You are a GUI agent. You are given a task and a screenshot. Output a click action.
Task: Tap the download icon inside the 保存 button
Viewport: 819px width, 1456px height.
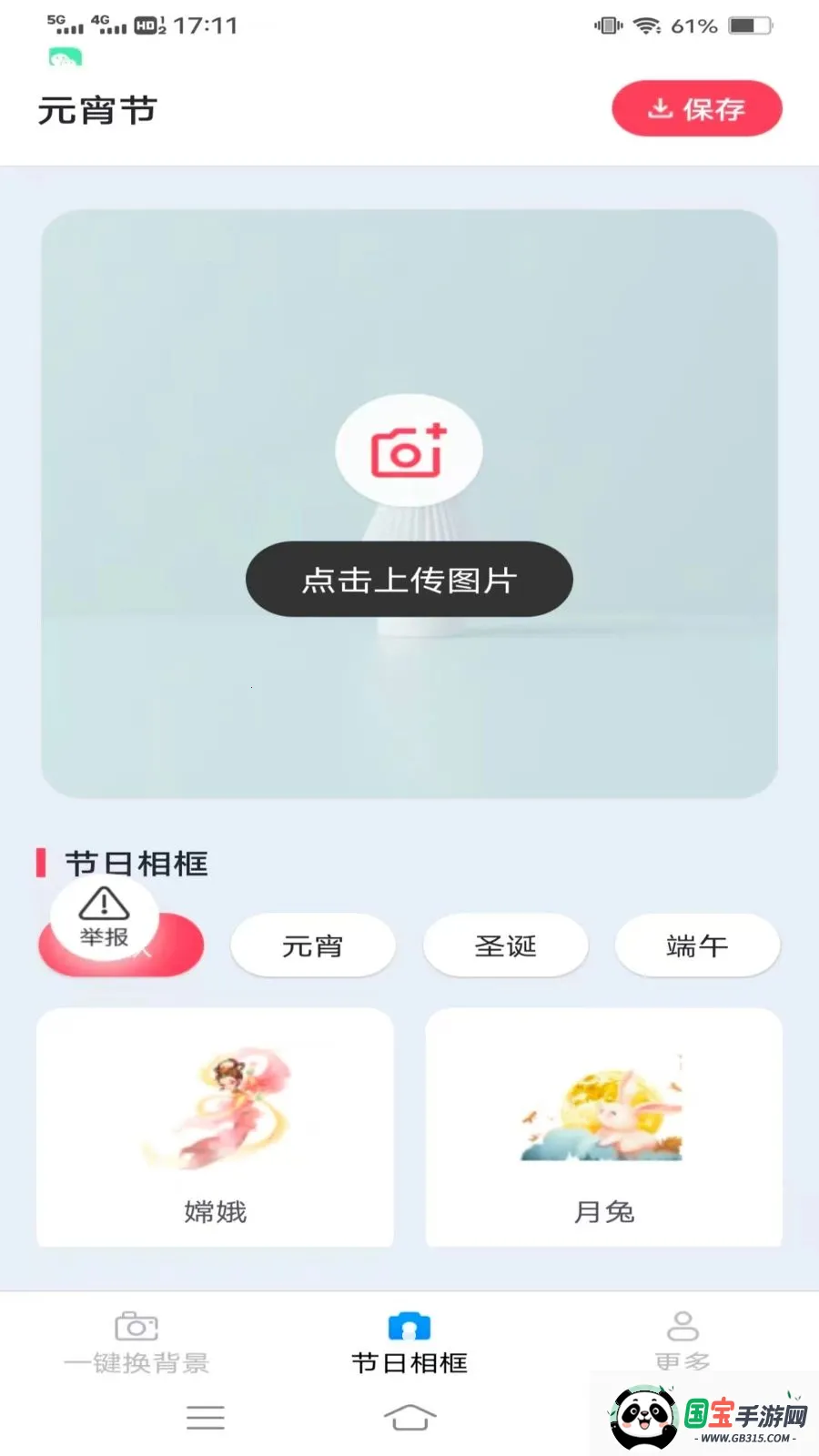coord(659,108)
